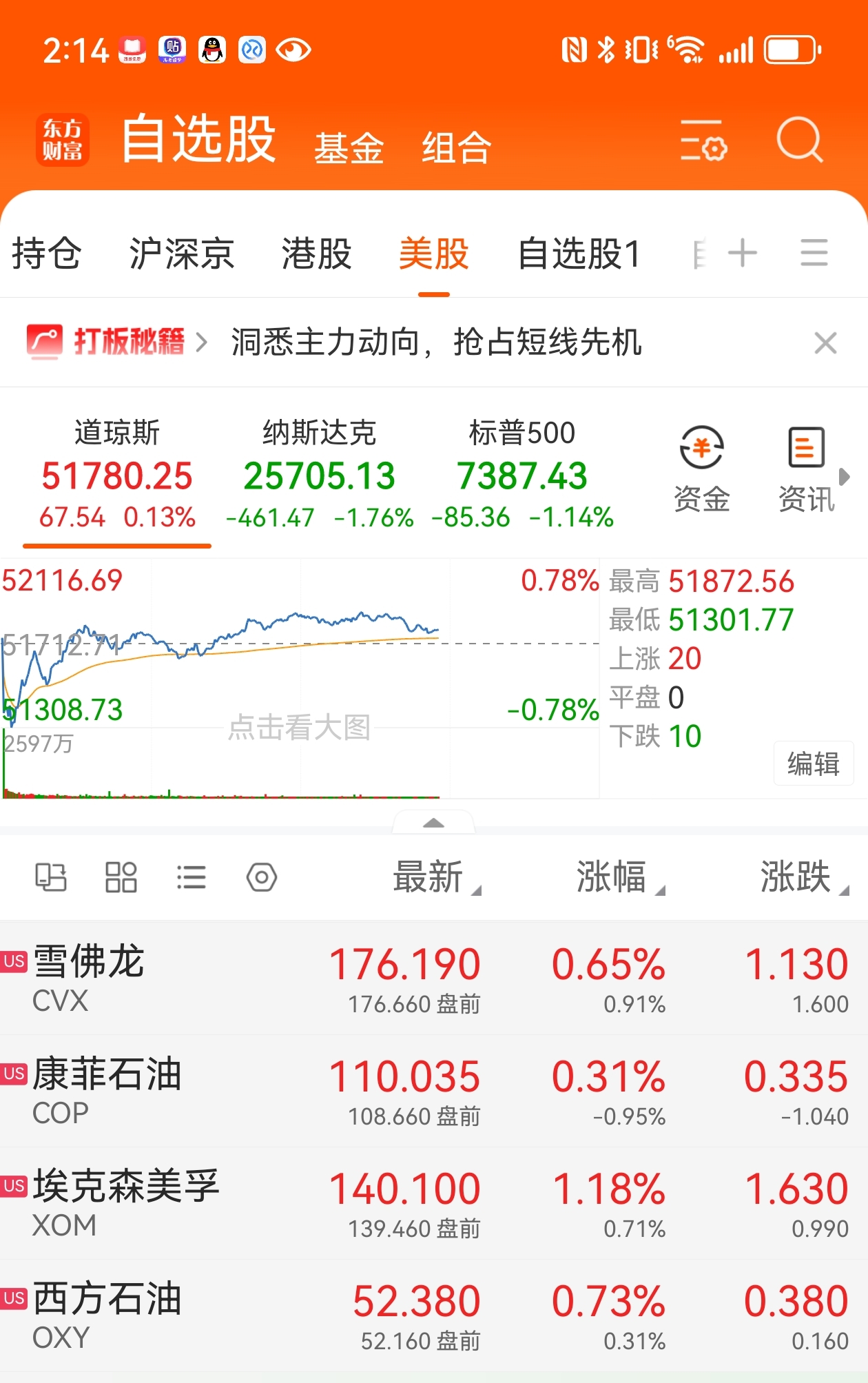Switch to the 基金 tab
The height and width of the screenshot is (1383, 868).
[x=349, y=147]
